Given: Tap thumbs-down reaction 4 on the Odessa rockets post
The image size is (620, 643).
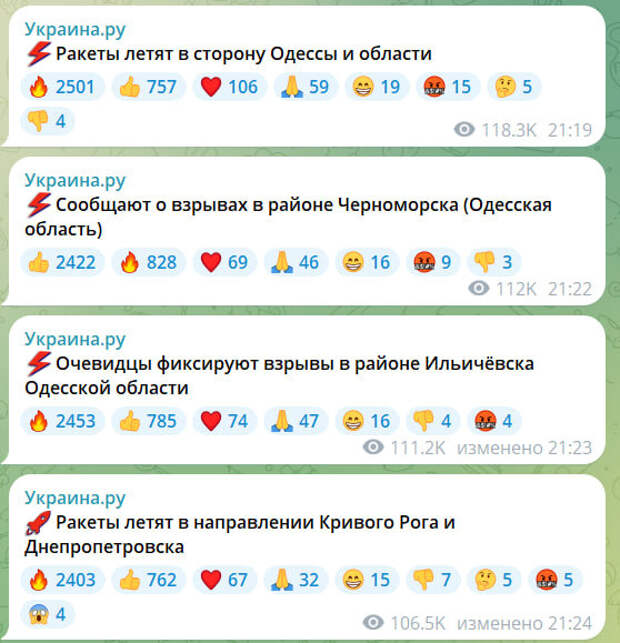Looking at the screenshot, I should point(48,121).
